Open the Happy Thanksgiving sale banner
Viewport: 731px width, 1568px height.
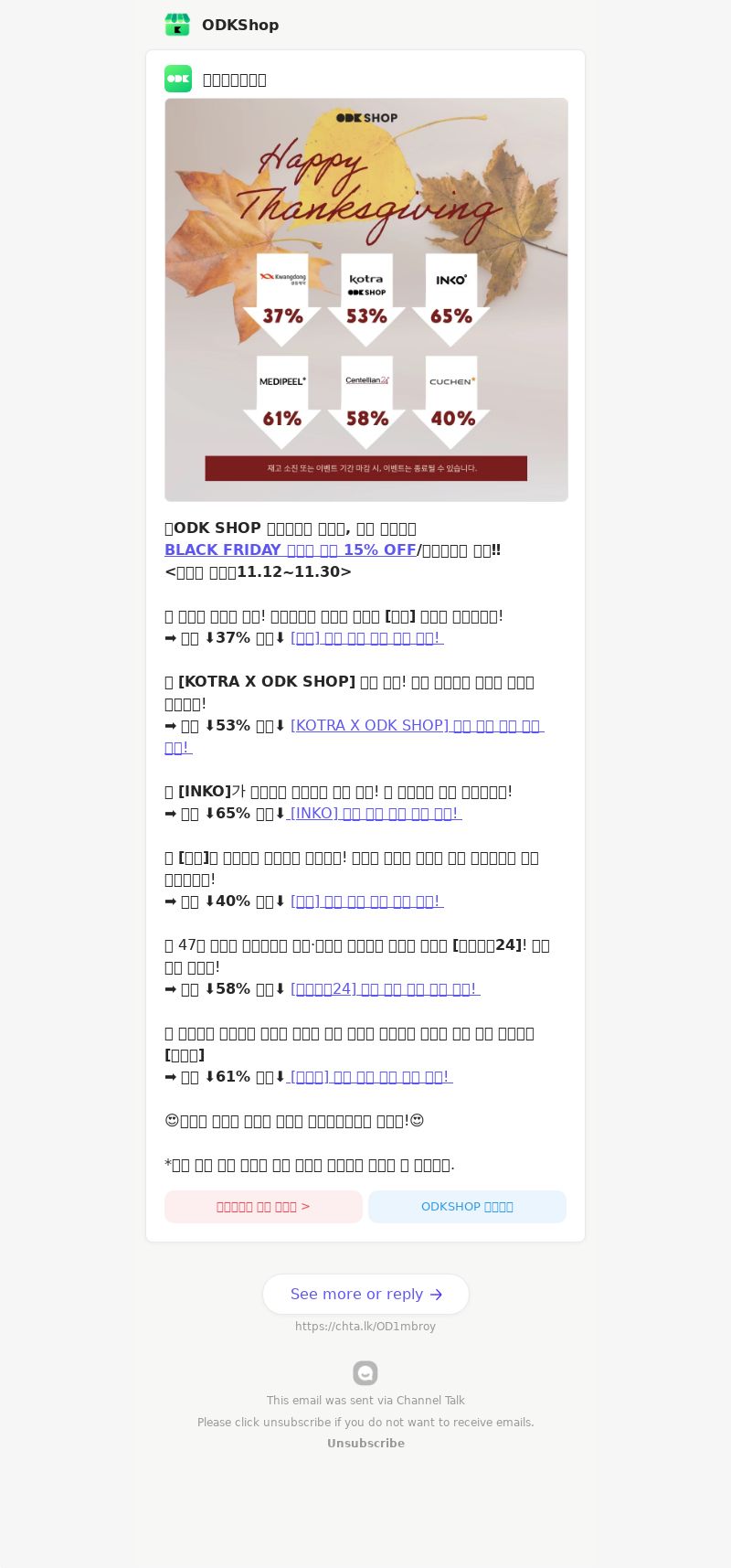pyautogui.click(x=366, y=300)
